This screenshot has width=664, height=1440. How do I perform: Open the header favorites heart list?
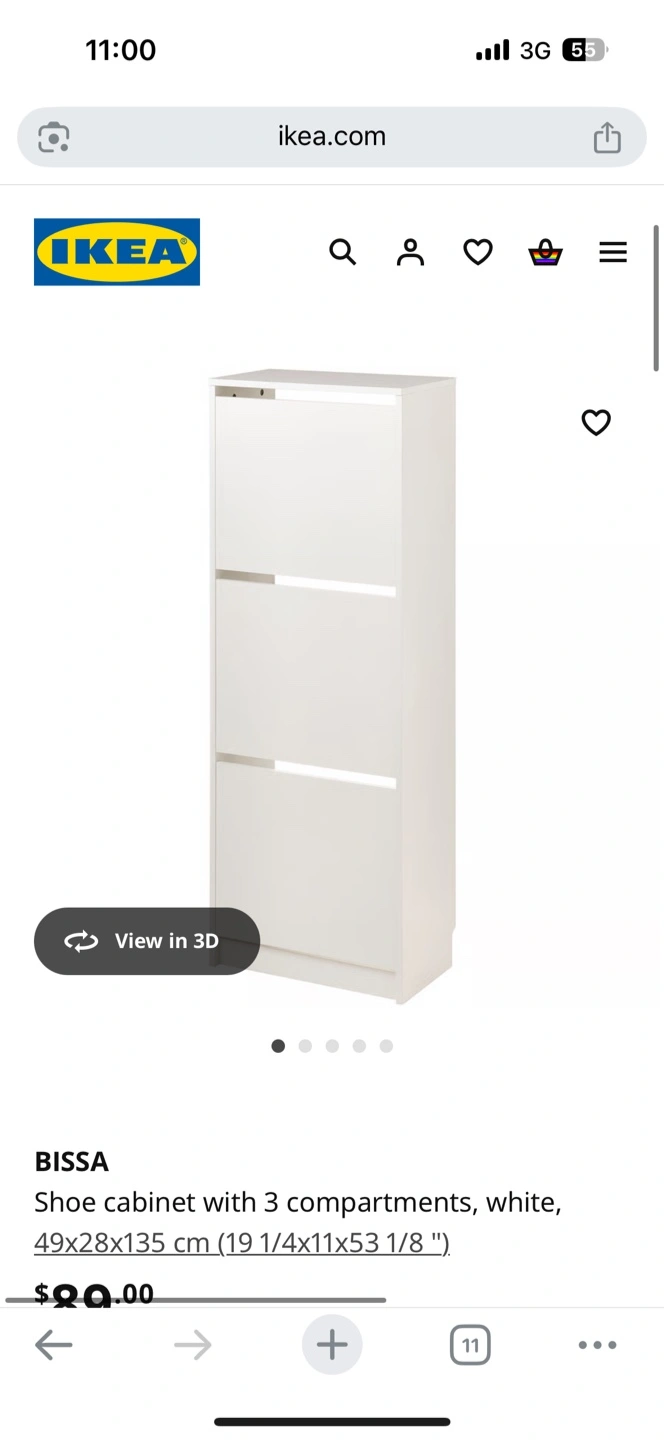coord(478,252)
